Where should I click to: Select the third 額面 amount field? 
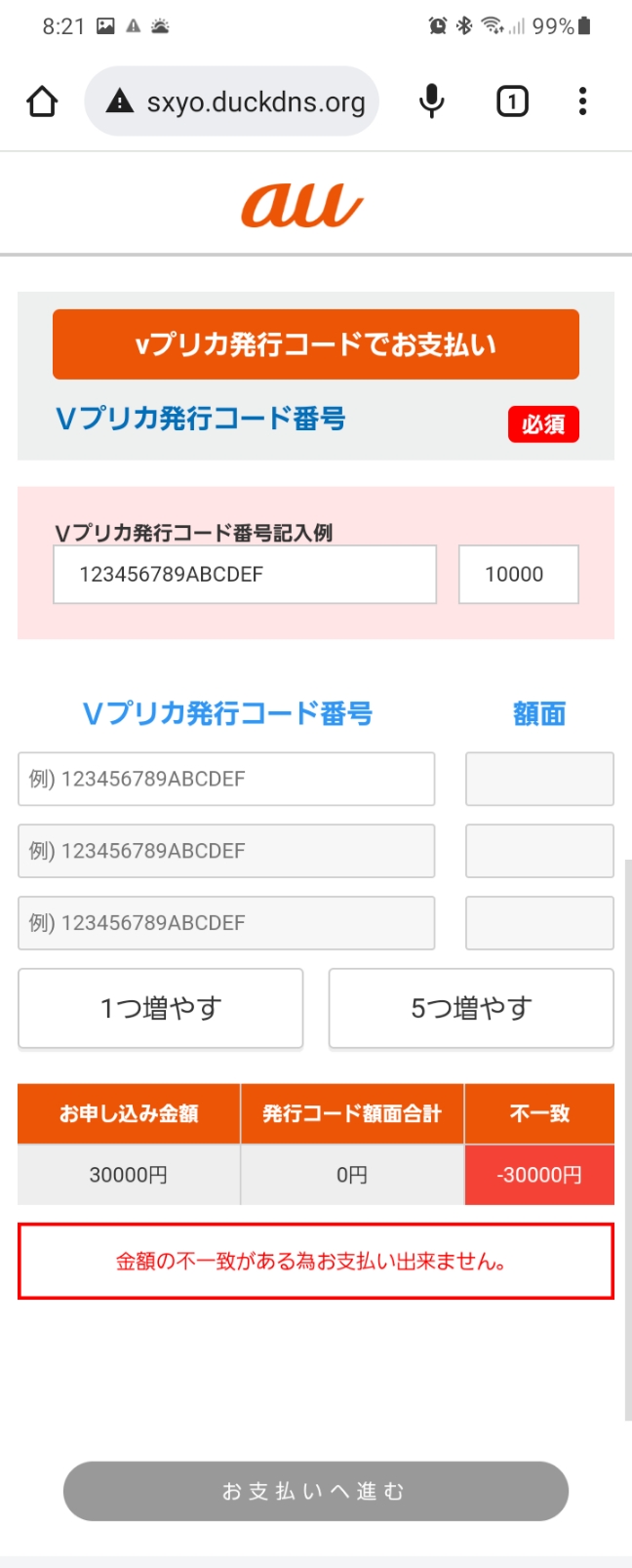(539, 923)
